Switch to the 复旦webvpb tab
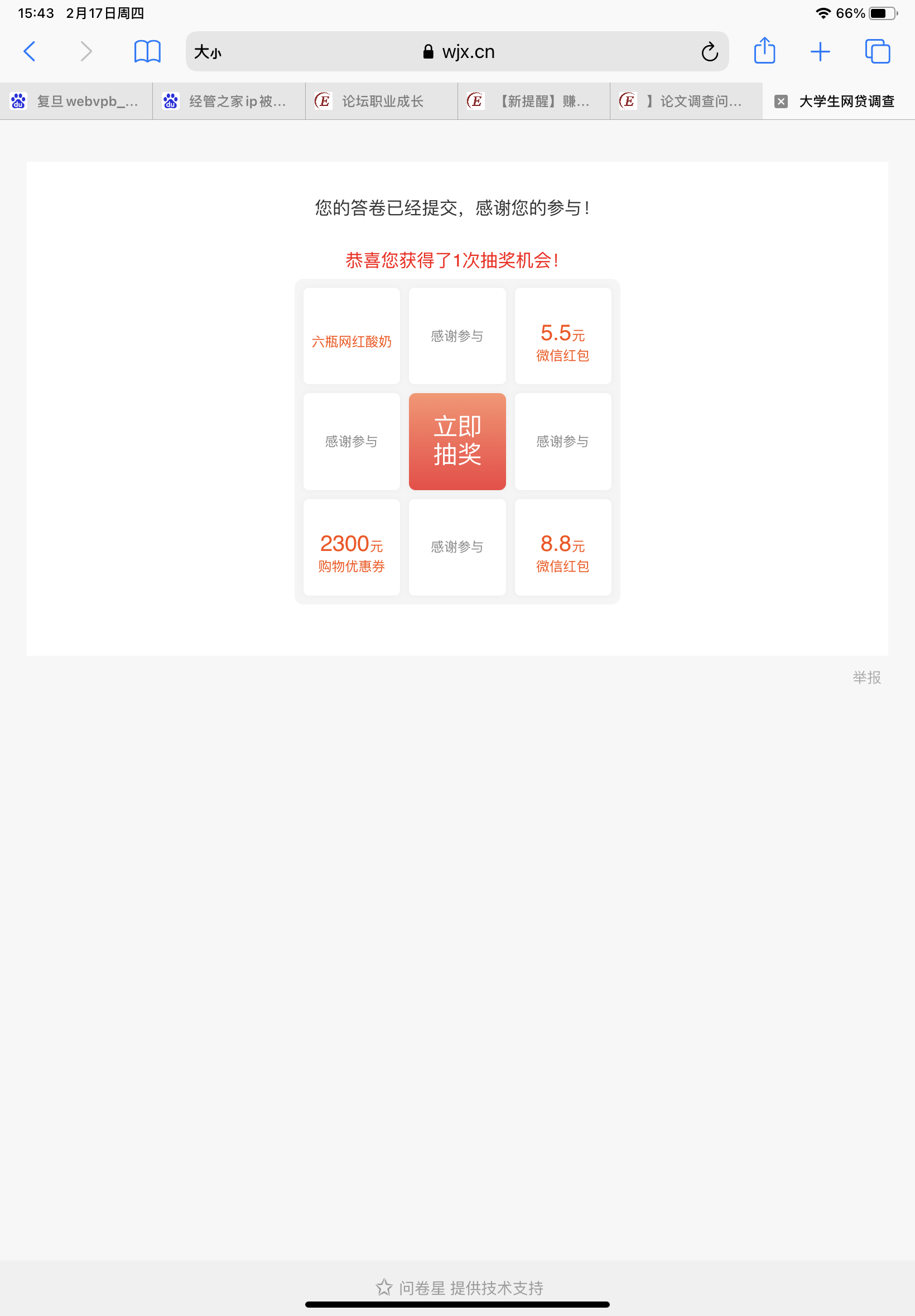 click(x=76, y=101)
